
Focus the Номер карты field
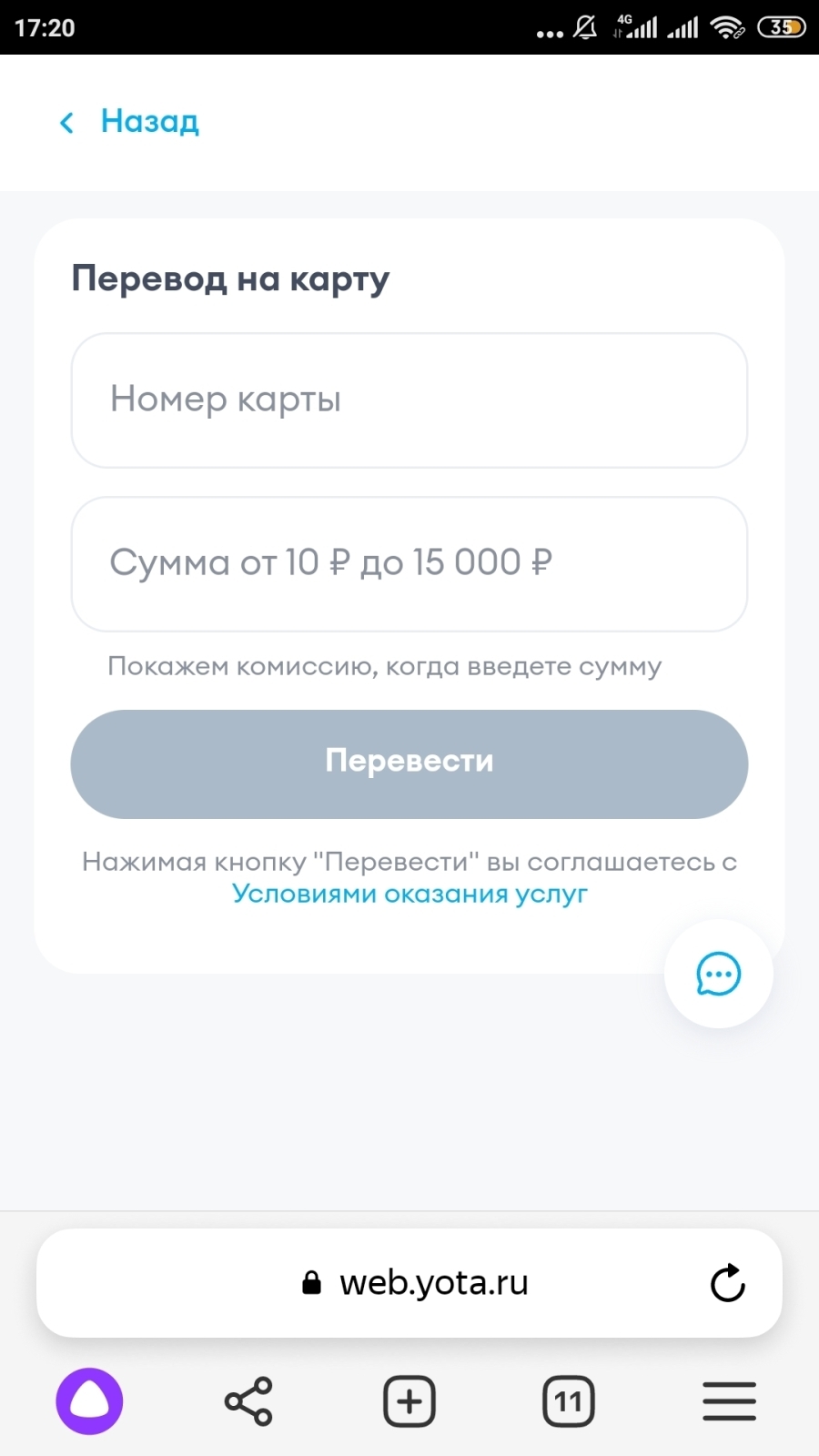[409, 400]
